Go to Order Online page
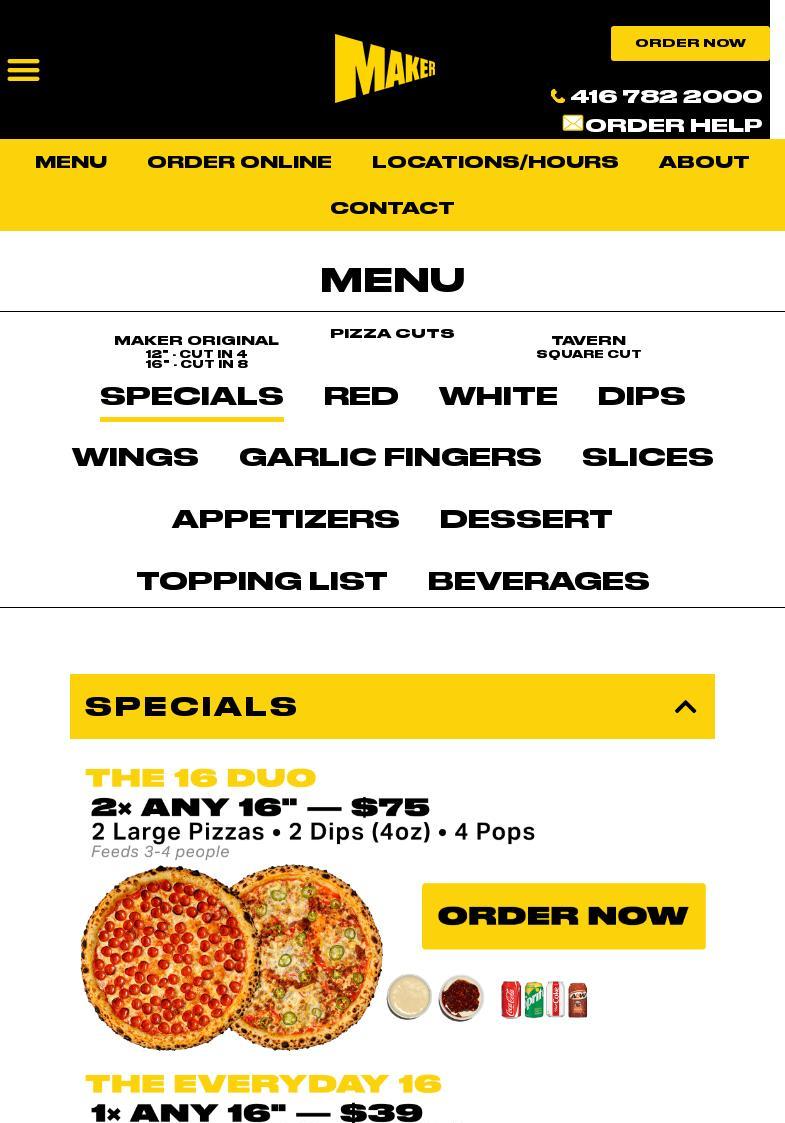This screenshot has height=1123, width=785. pyautogui.click(x=239, y=162)
